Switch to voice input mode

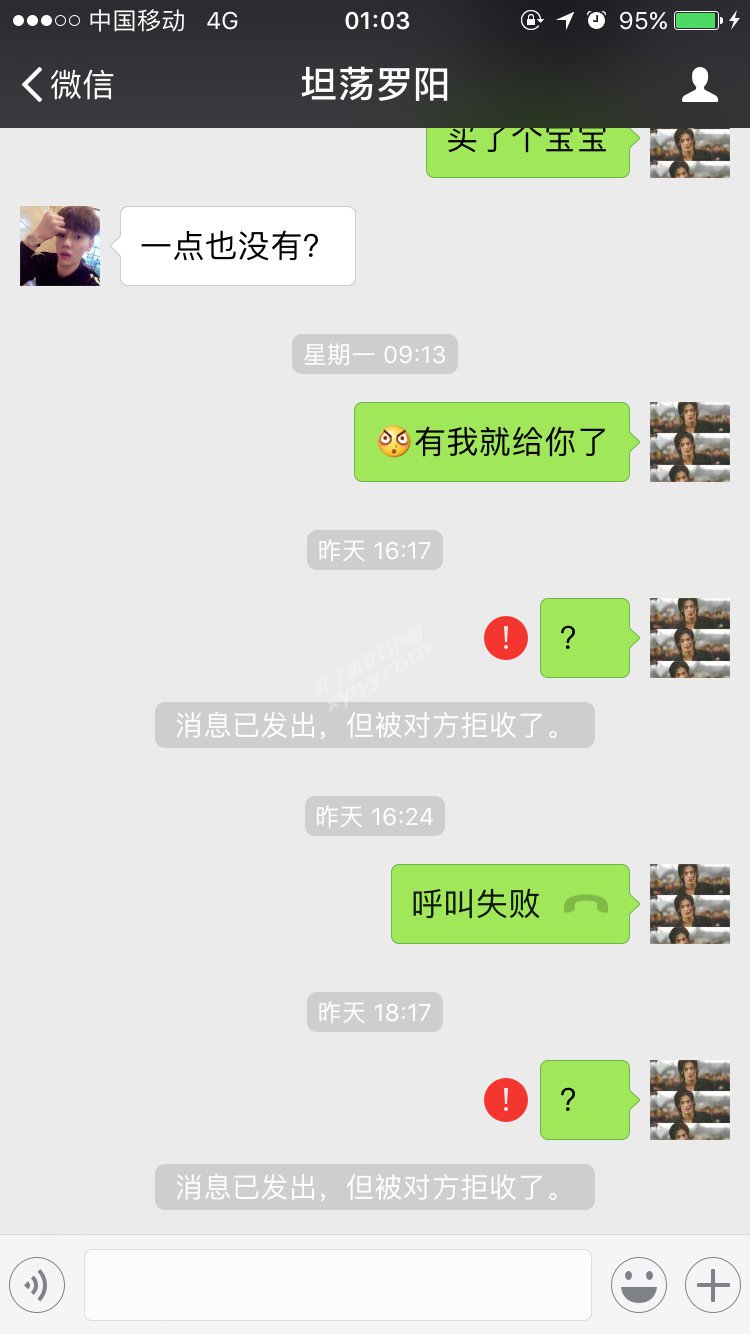click(x=37, y=1285)
